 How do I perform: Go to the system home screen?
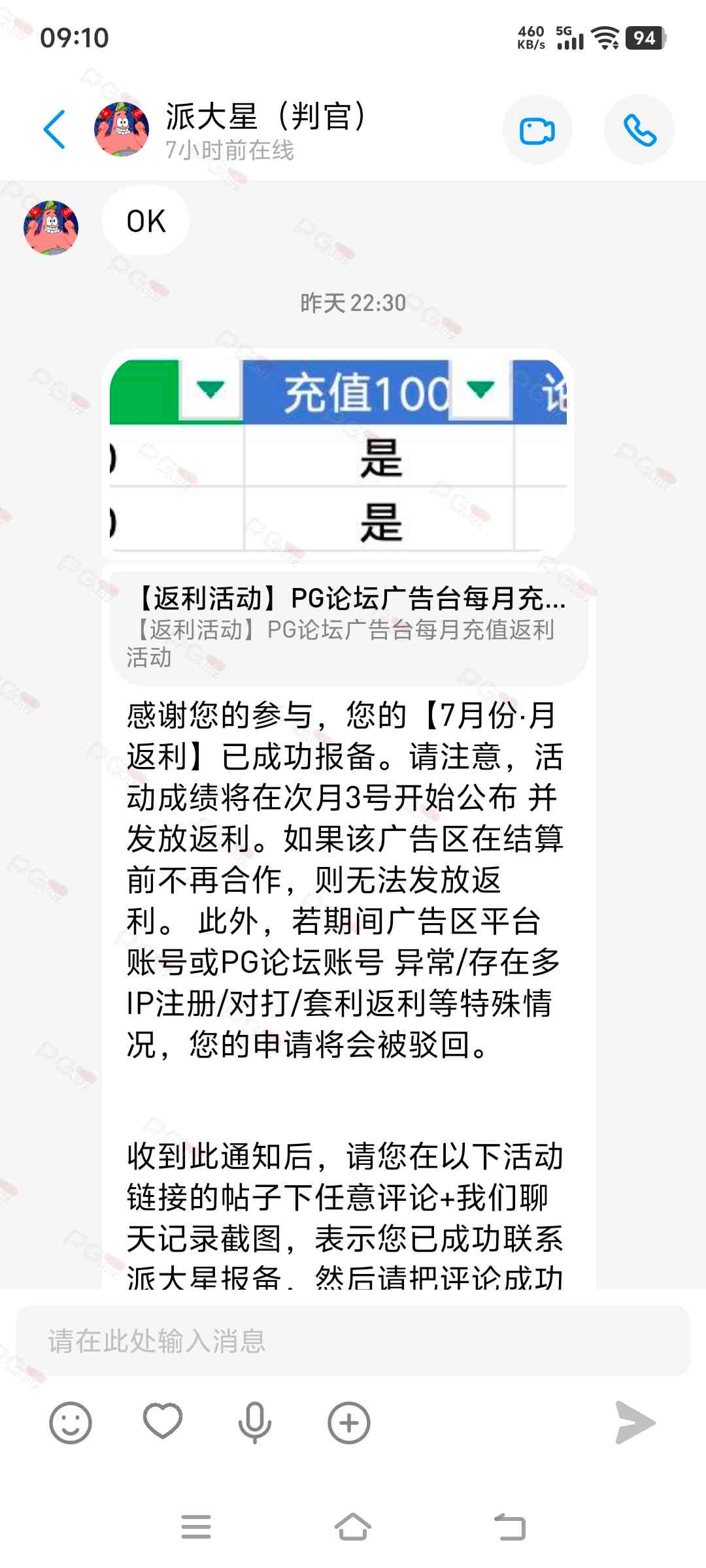tap(353, 1527)
